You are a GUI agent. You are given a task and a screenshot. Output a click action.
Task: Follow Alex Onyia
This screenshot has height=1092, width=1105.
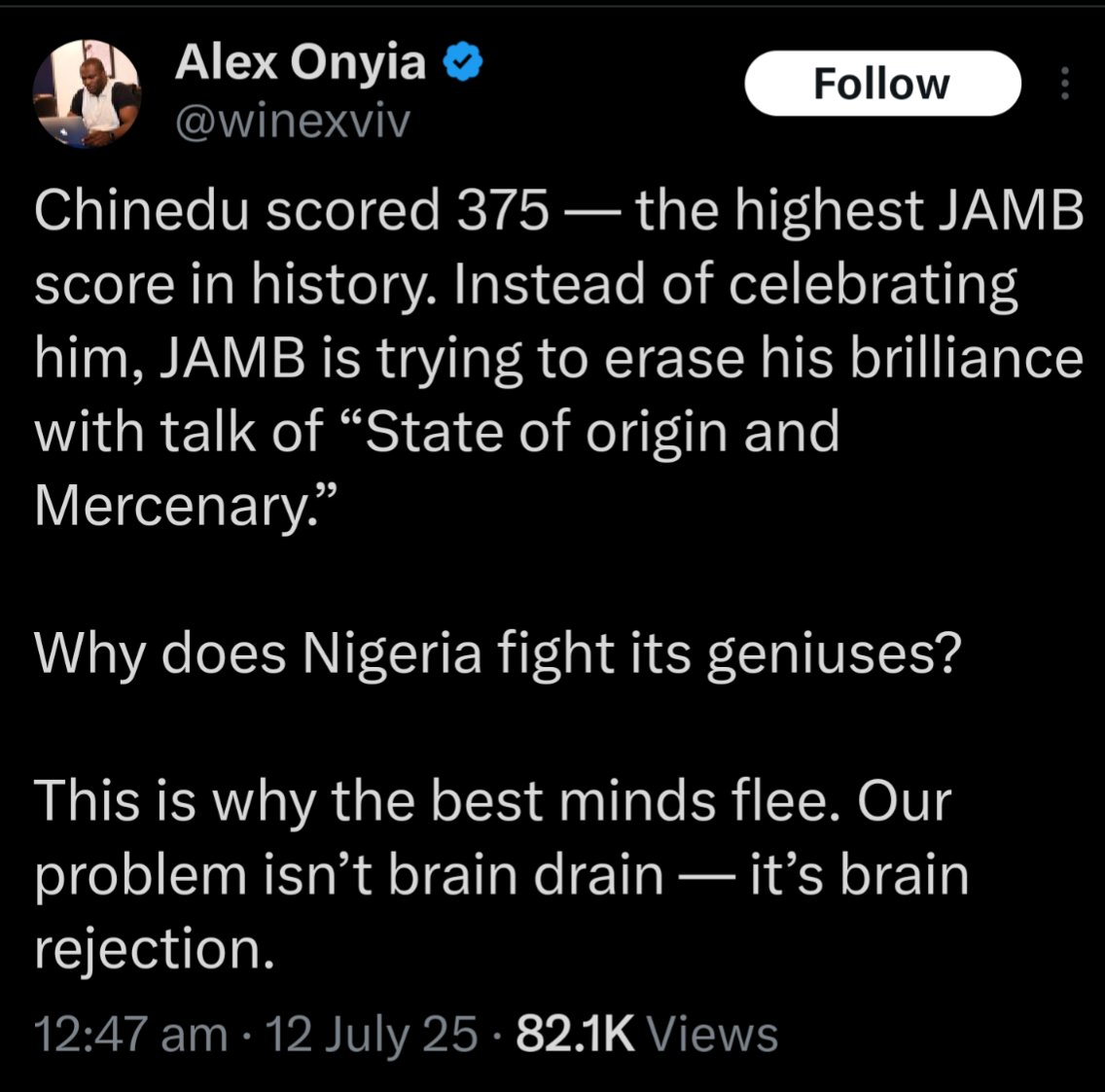pyautogui.click(x=881, y=84)
